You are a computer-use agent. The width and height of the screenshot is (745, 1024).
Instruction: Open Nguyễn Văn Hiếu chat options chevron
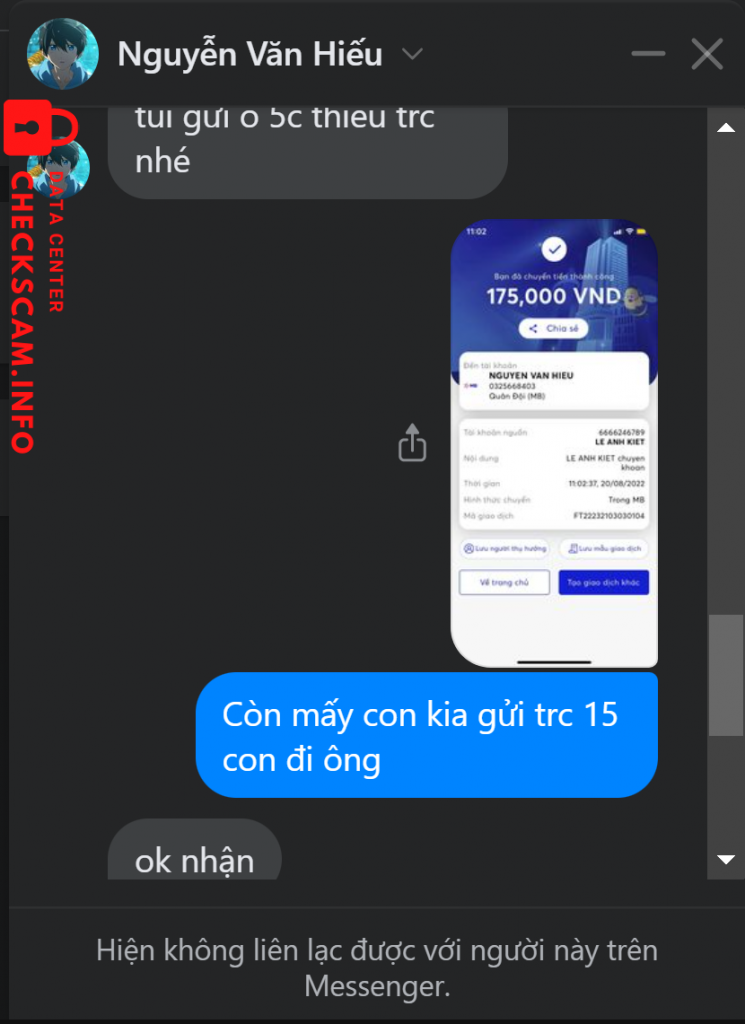412,55
